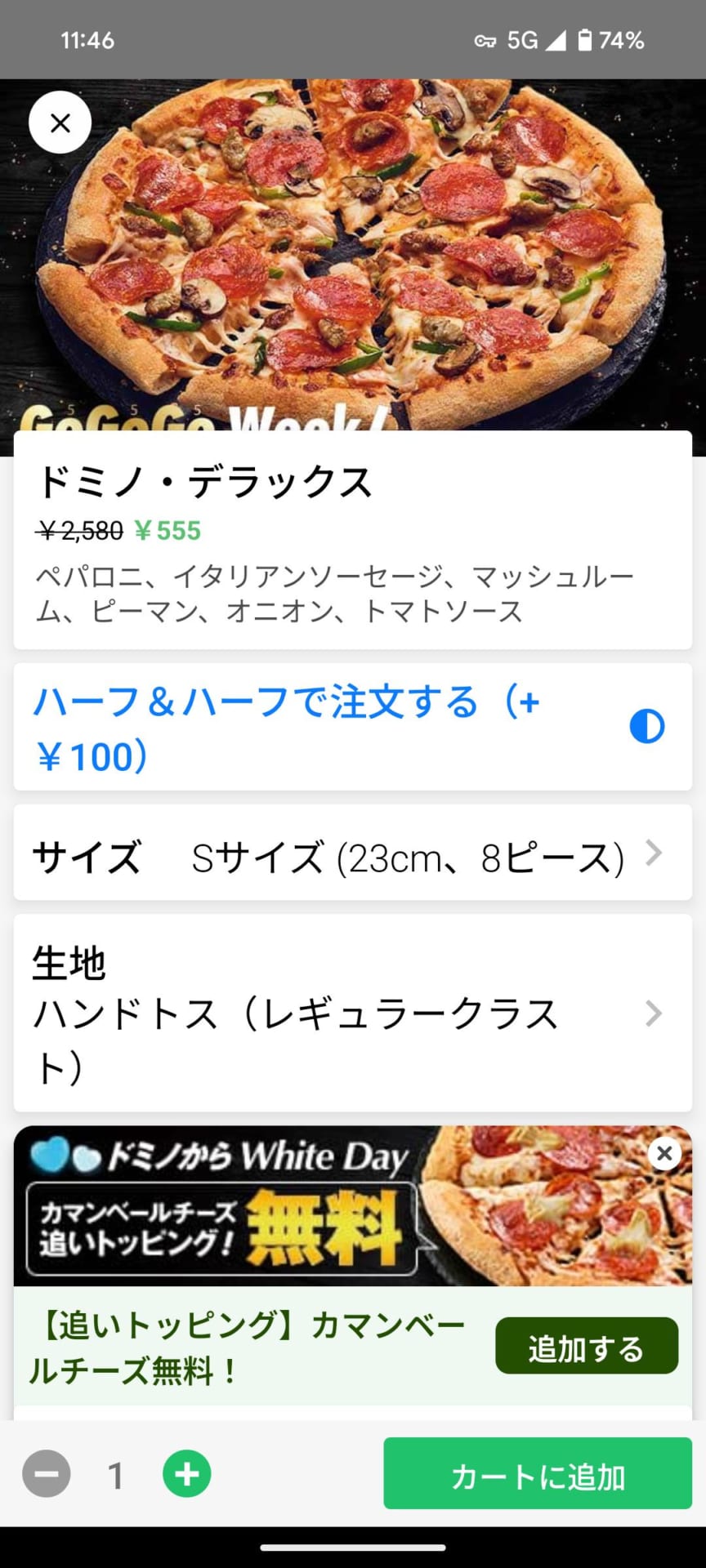Screen dimensions: 706x1568
Task: Order as half & half for +¥100
Action: (352, 727)
